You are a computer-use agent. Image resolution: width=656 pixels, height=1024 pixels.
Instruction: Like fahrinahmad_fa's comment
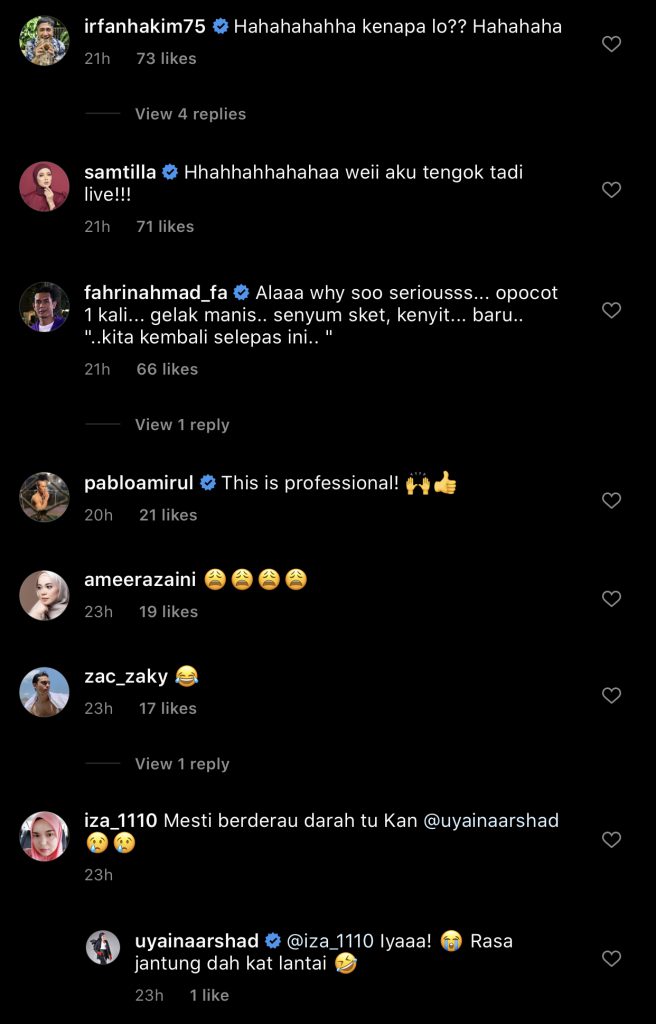611,311
